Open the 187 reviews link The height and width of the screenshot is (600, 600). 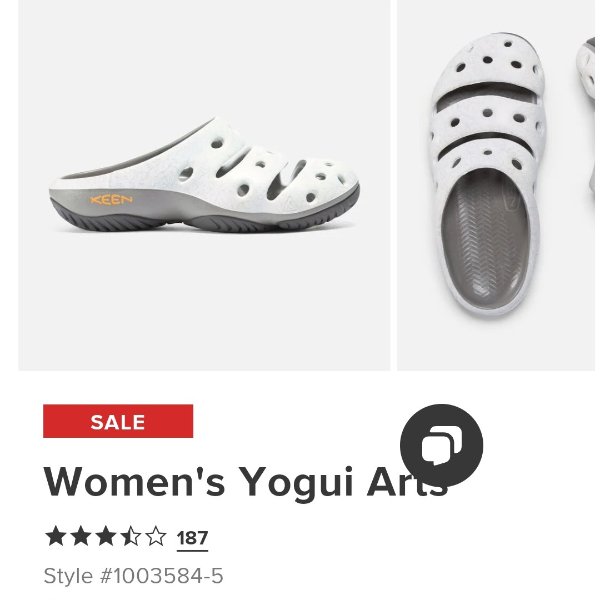coord(192,538)
